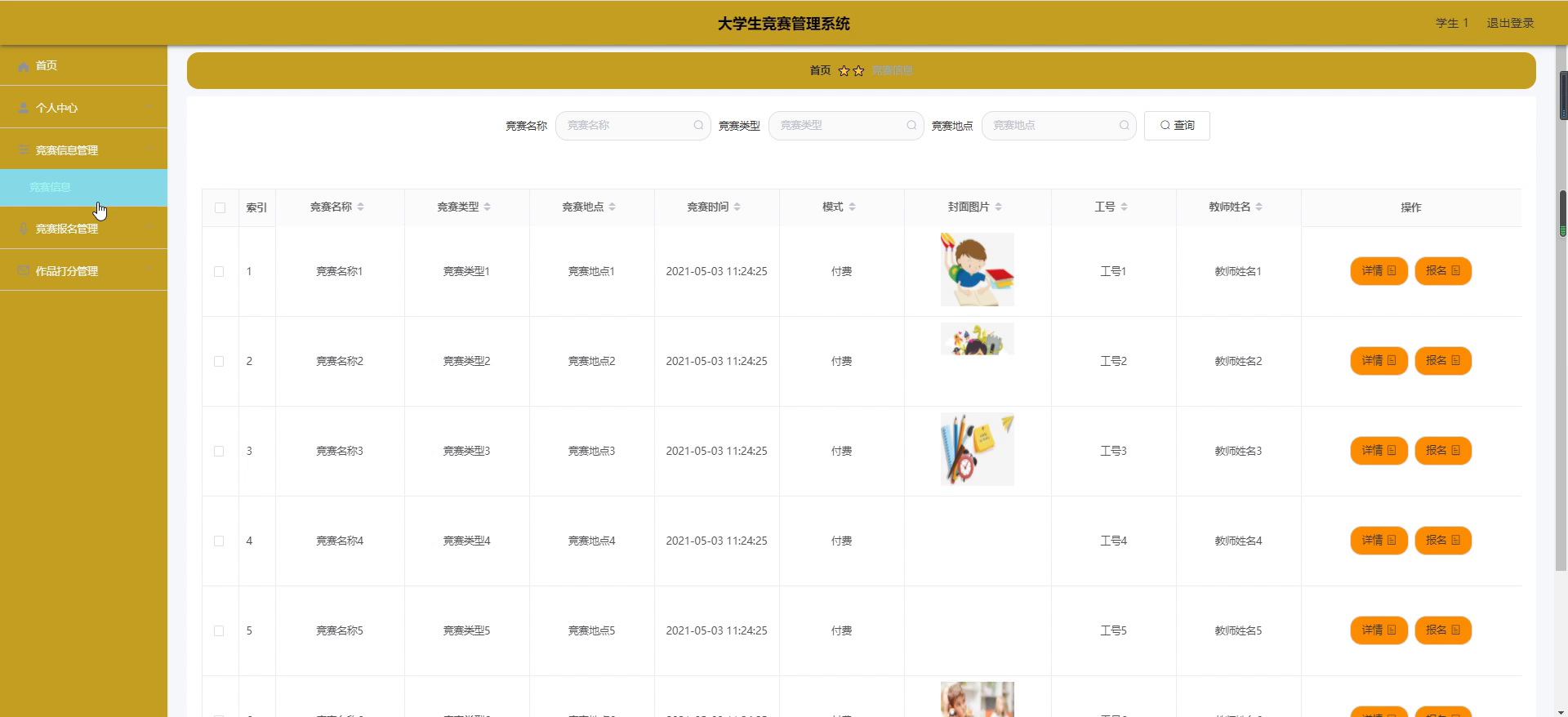1568x717 pixels.
Task: Tap 报名 for 竞赛名称2
Action: [x=1442, y=361]
